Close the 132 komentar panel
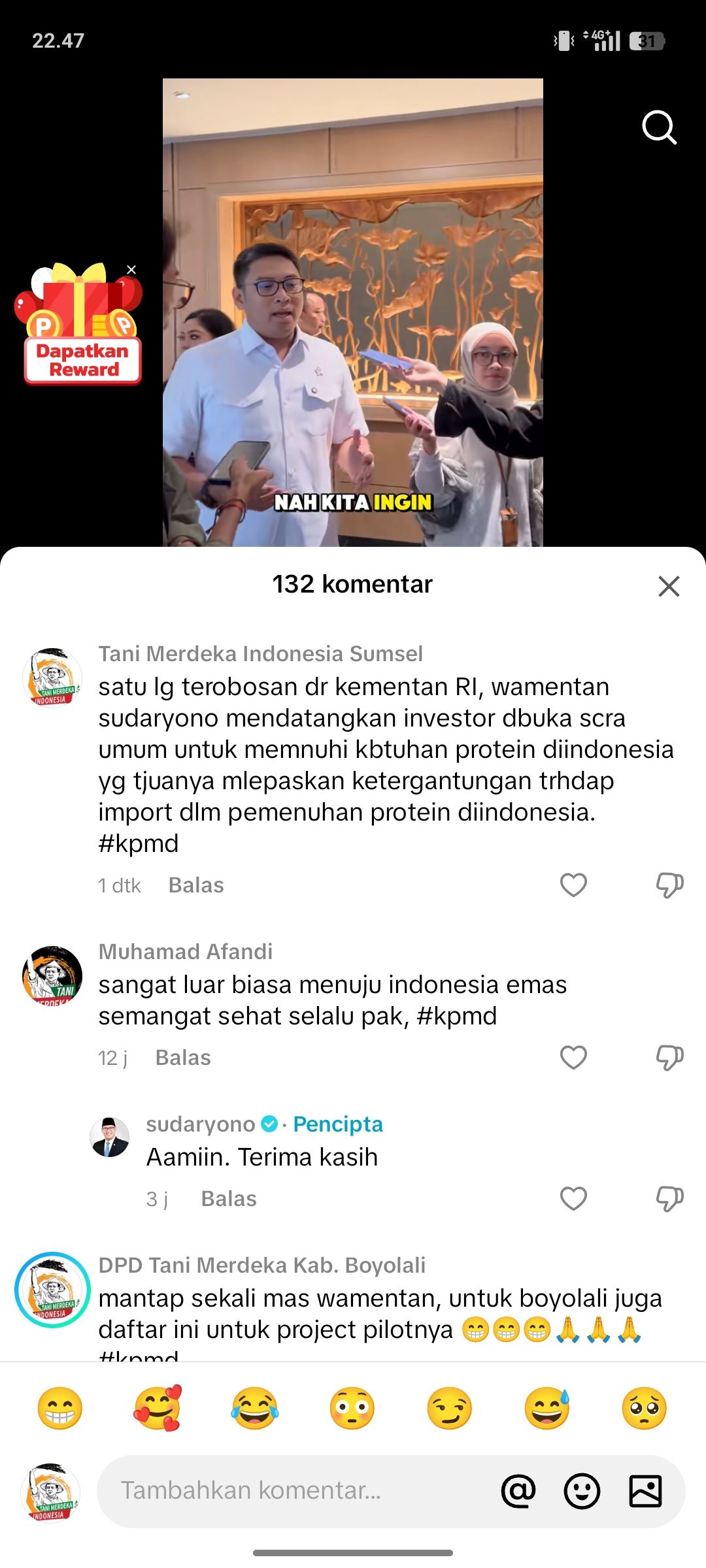 [669, 586]
